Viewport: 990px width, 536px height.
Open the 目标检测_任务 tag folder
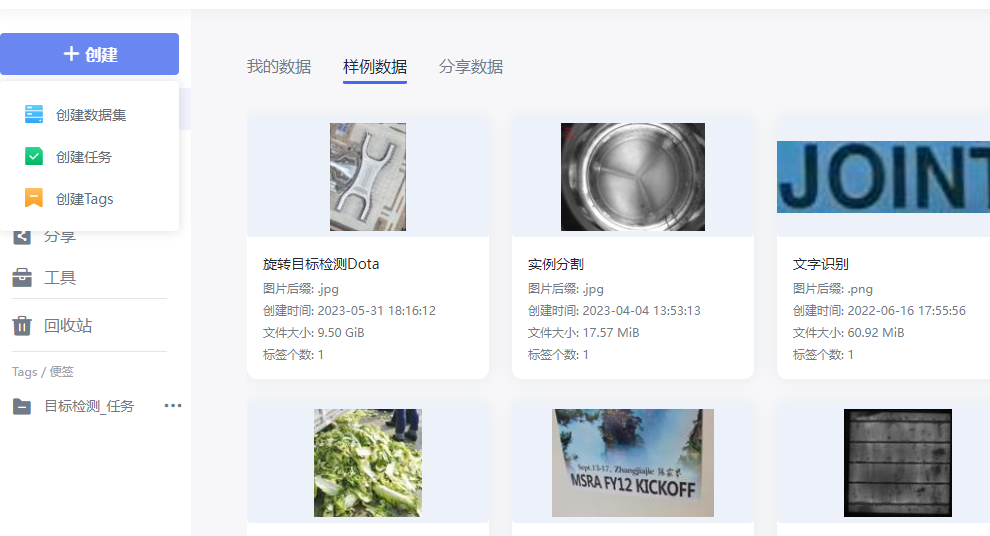point(88,406)
